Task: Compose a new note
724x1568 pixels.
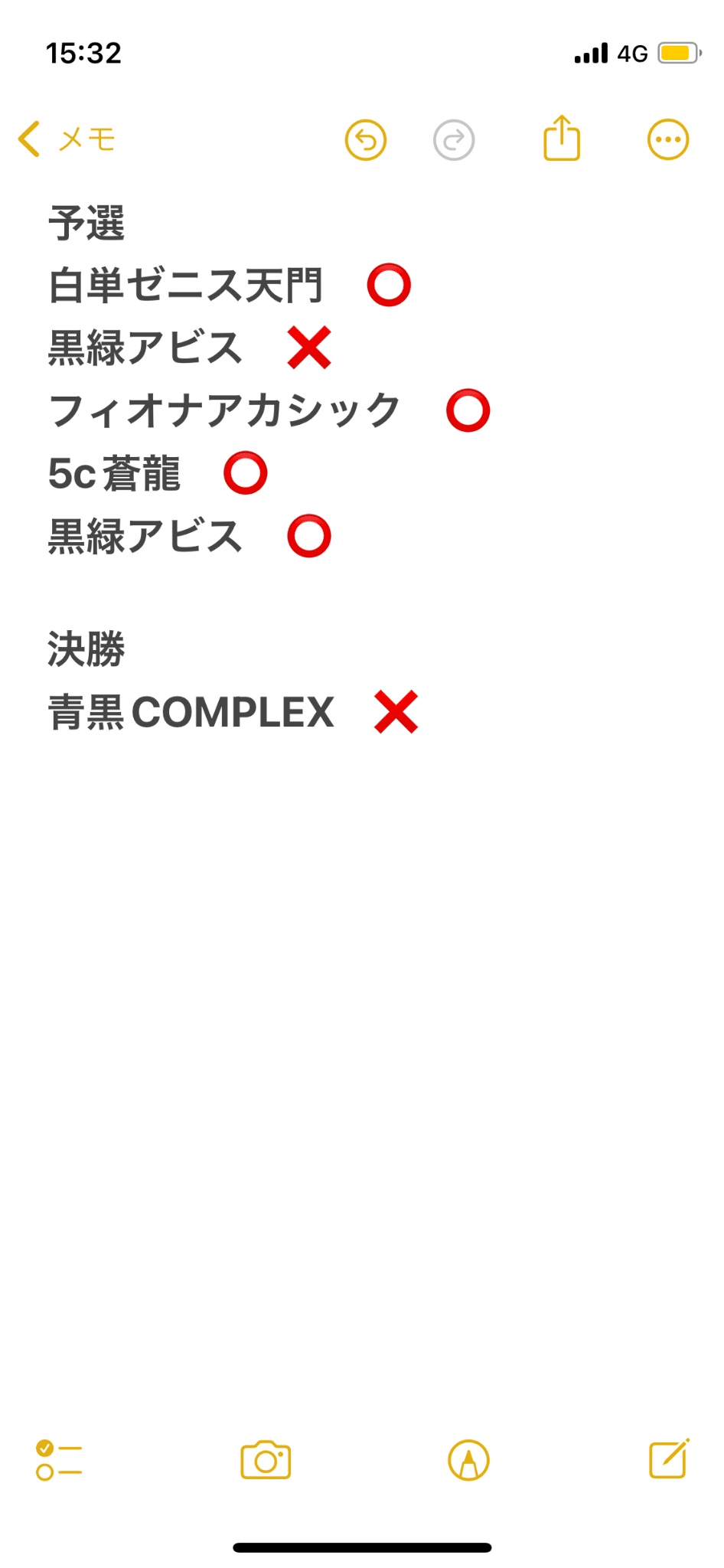Action: click(x=670, y=1459)
